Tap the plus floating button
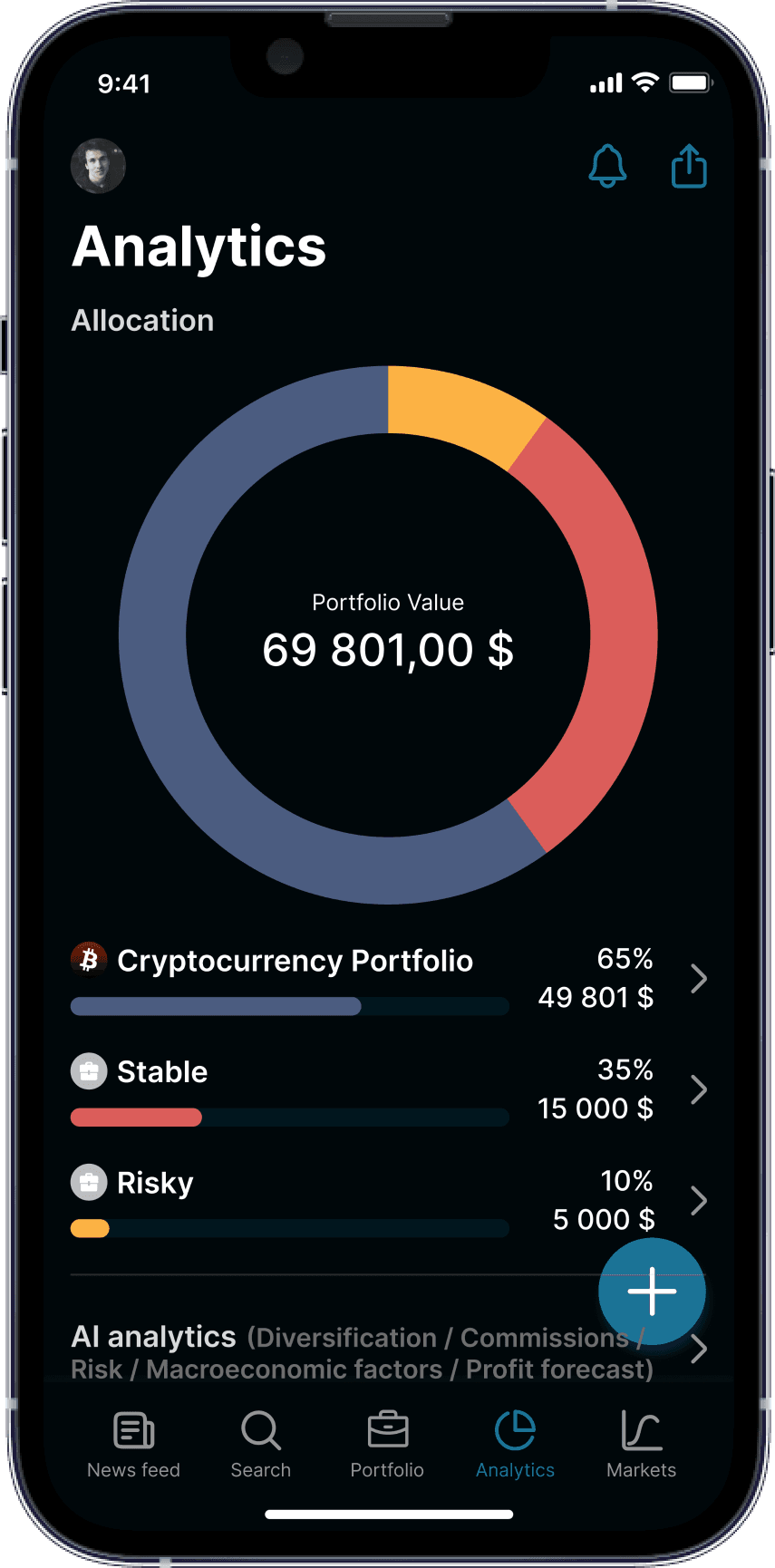Screen dimensions: 775x1568 [x=652, y=1291]
